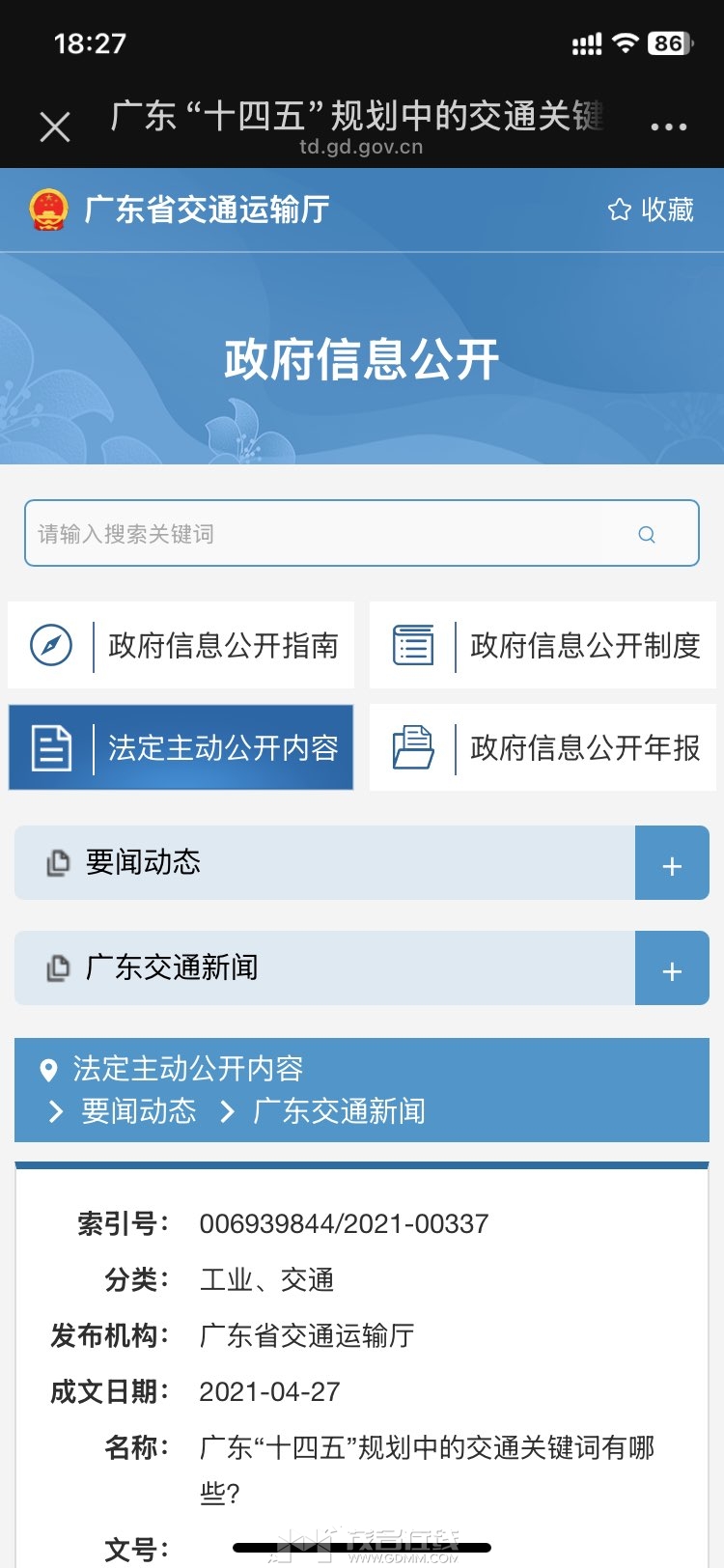
Task: Open 政府信息公开制度
Action: (x=543, y=645)
